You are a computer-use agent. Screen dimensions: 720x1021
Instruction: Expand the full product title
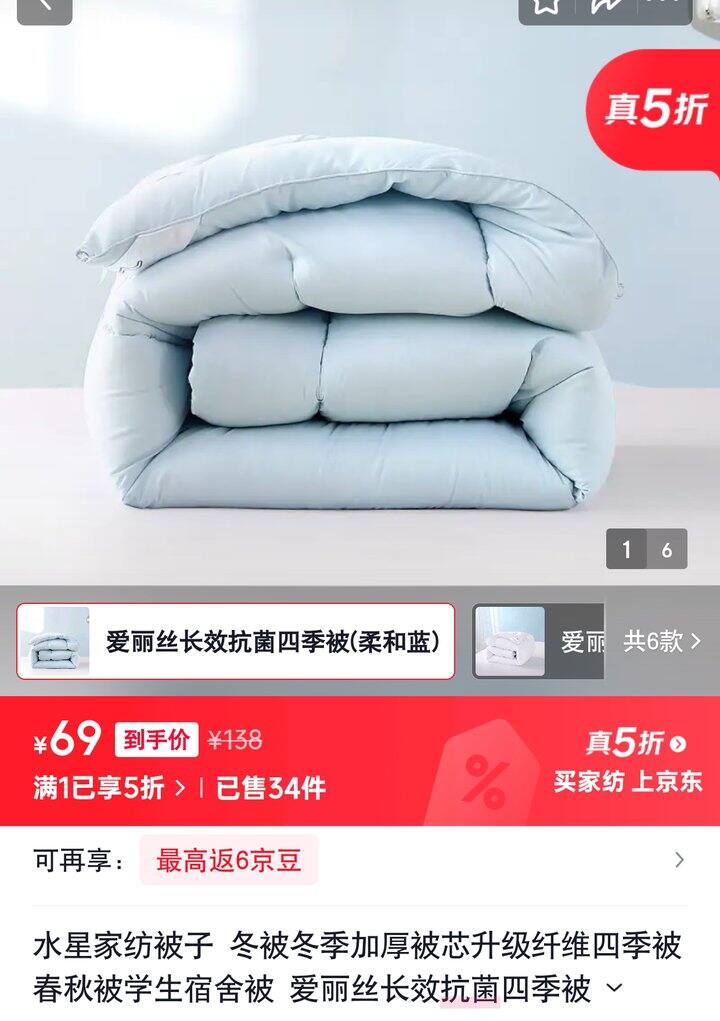pyautogui.click(x=615, y=989)
